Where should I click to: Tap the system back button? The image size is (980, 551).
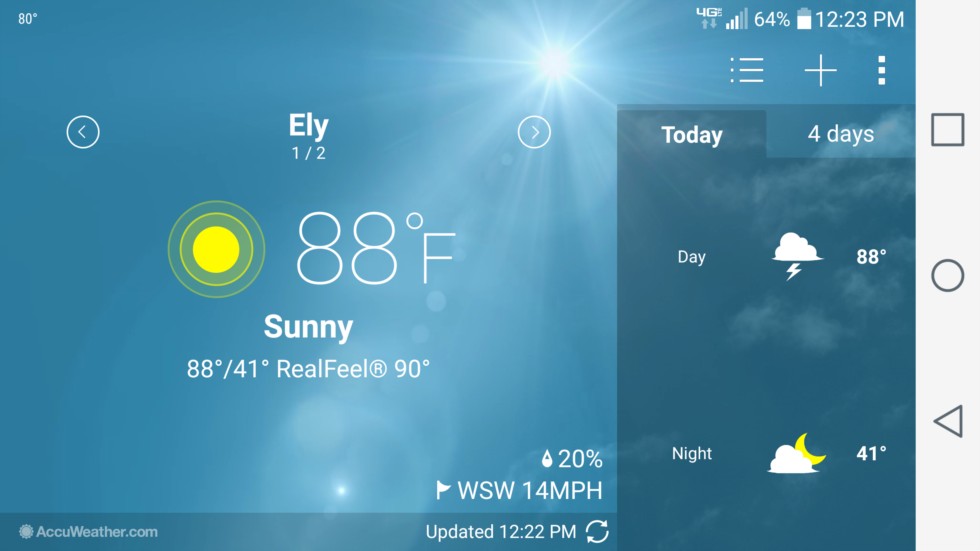pos(947,421)
